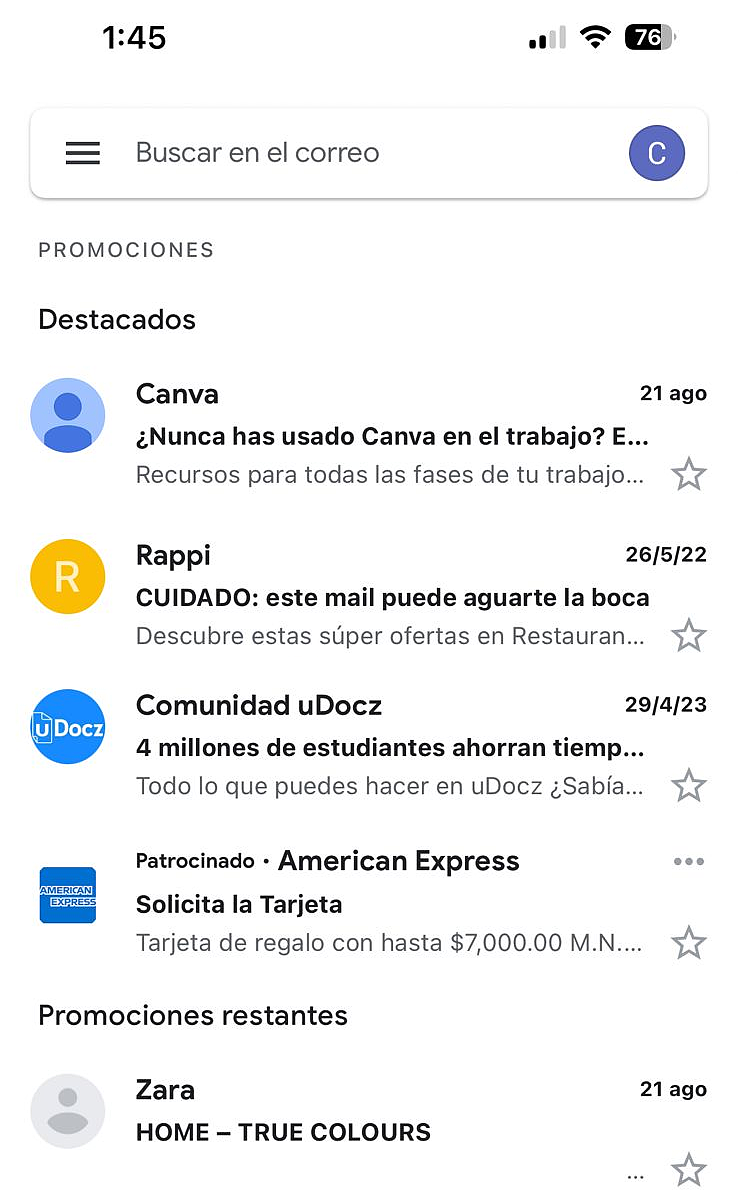This screenshot has width=738, height=1200.
Task: Star the Rappi CUIDADO email
Action: click(x=689, y=635)
